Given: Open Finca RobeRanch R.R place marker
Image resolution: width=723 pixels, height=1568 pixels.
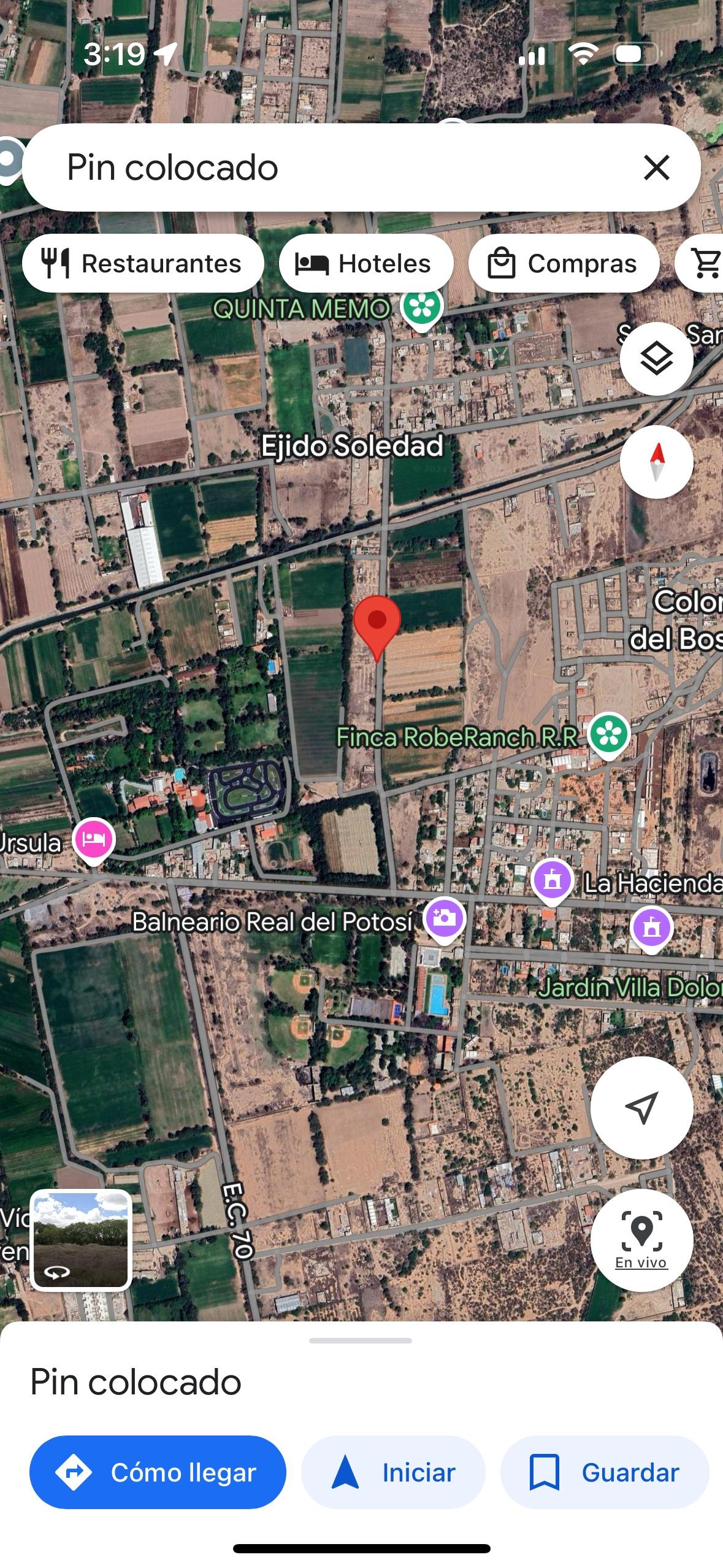Looking at the screenshot, I should (x=608, y=734).
